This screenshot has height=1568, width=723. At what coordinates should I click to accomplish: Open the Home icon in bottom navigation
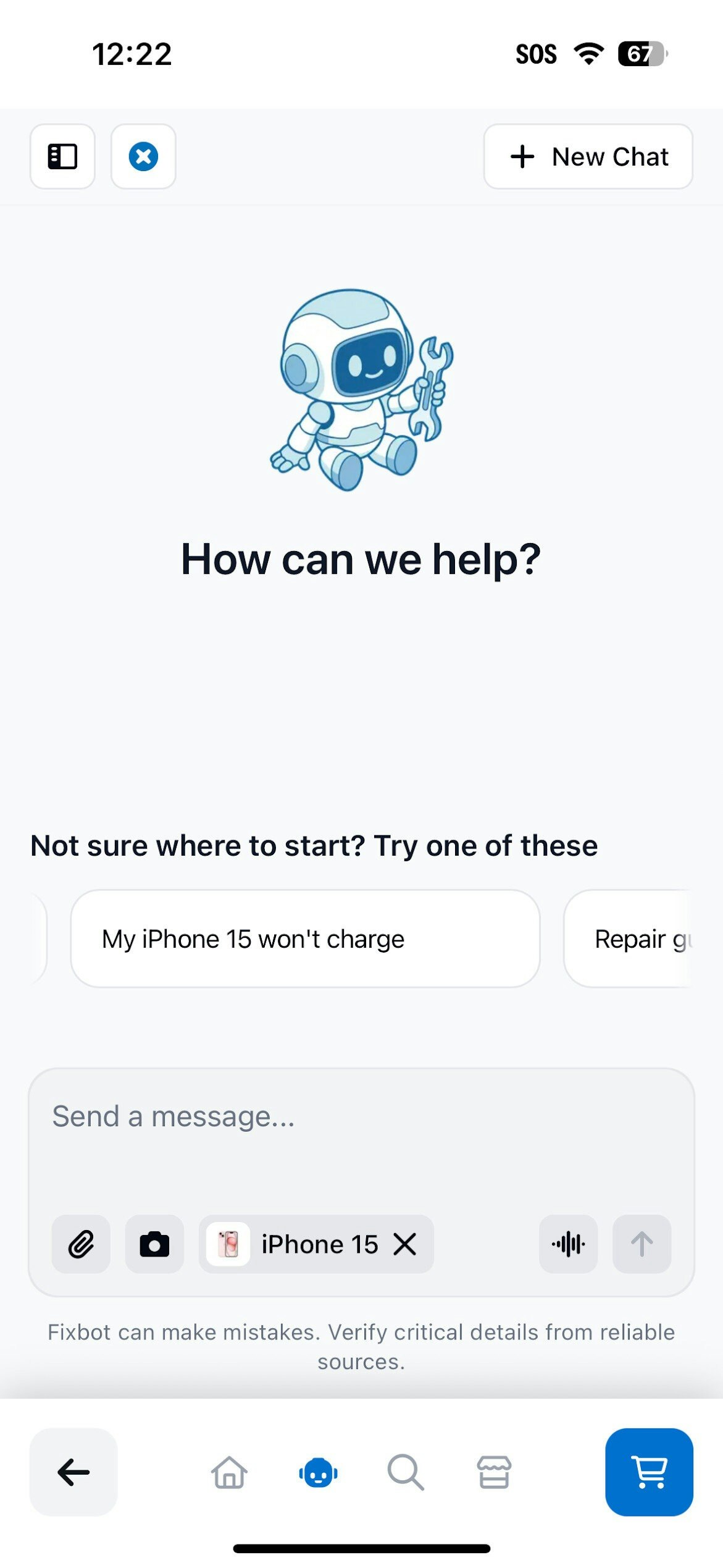(x=229, y=1473)
